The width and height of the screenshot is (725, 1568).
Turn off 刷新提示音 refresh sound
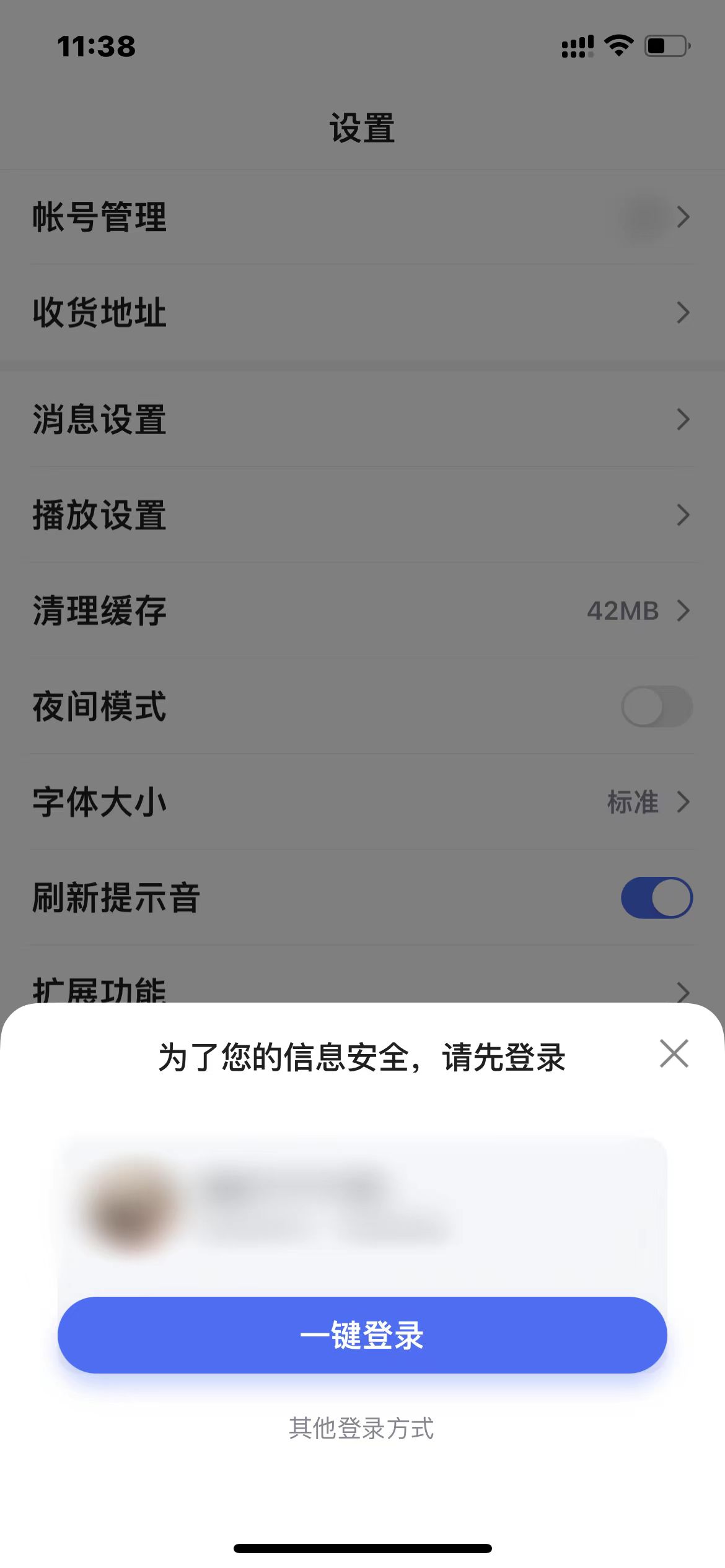point(657,897)
